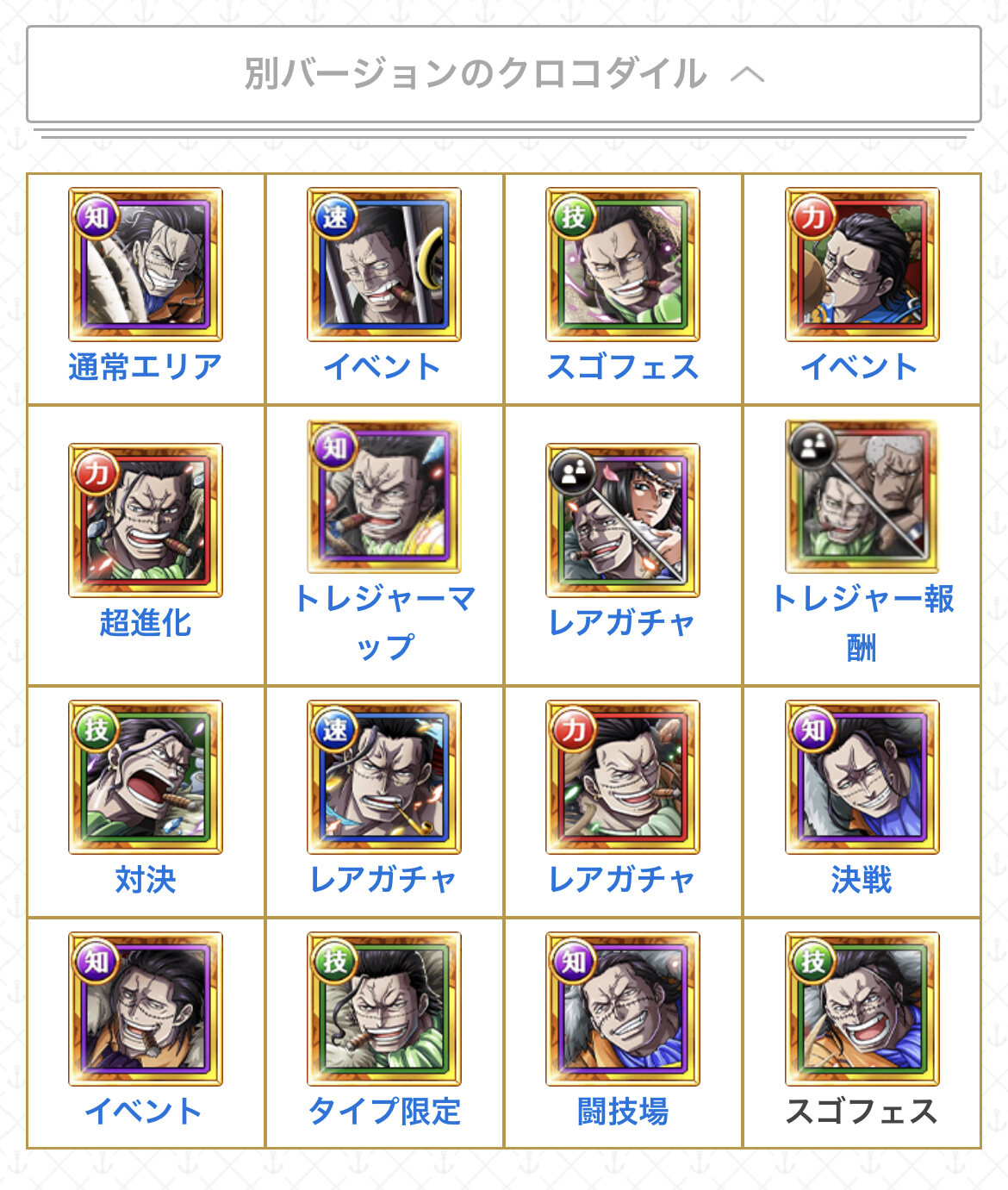View the 超進化 Crocodile version
Viewport: 1008px width, 1190px height.
pyautogui.click(x=146, y=520)
